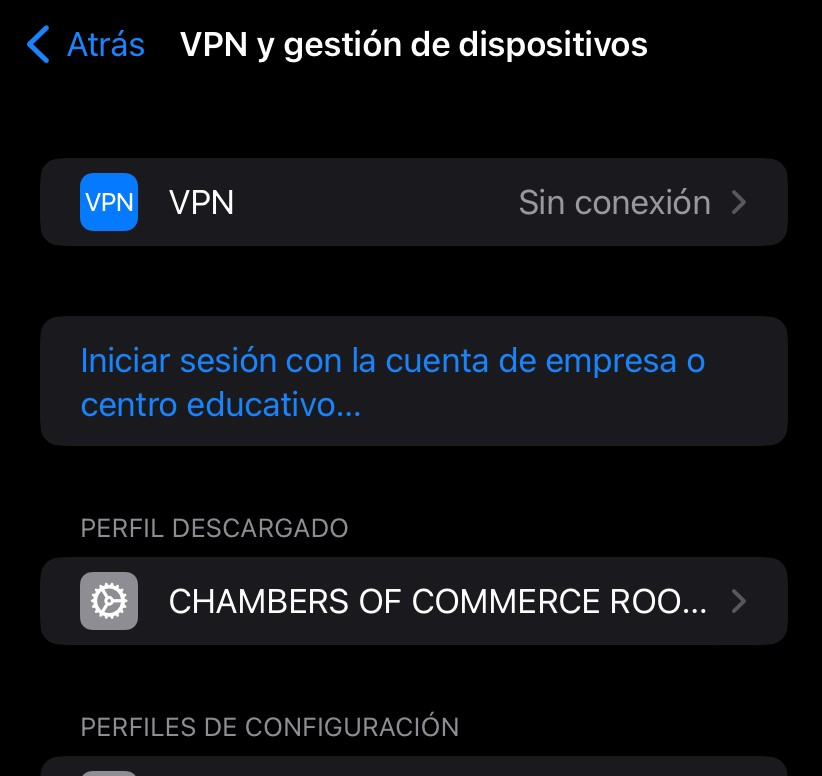Go back with the Atrás button
The width and height of the screenshot is (822, 776).
click(86, 45)
